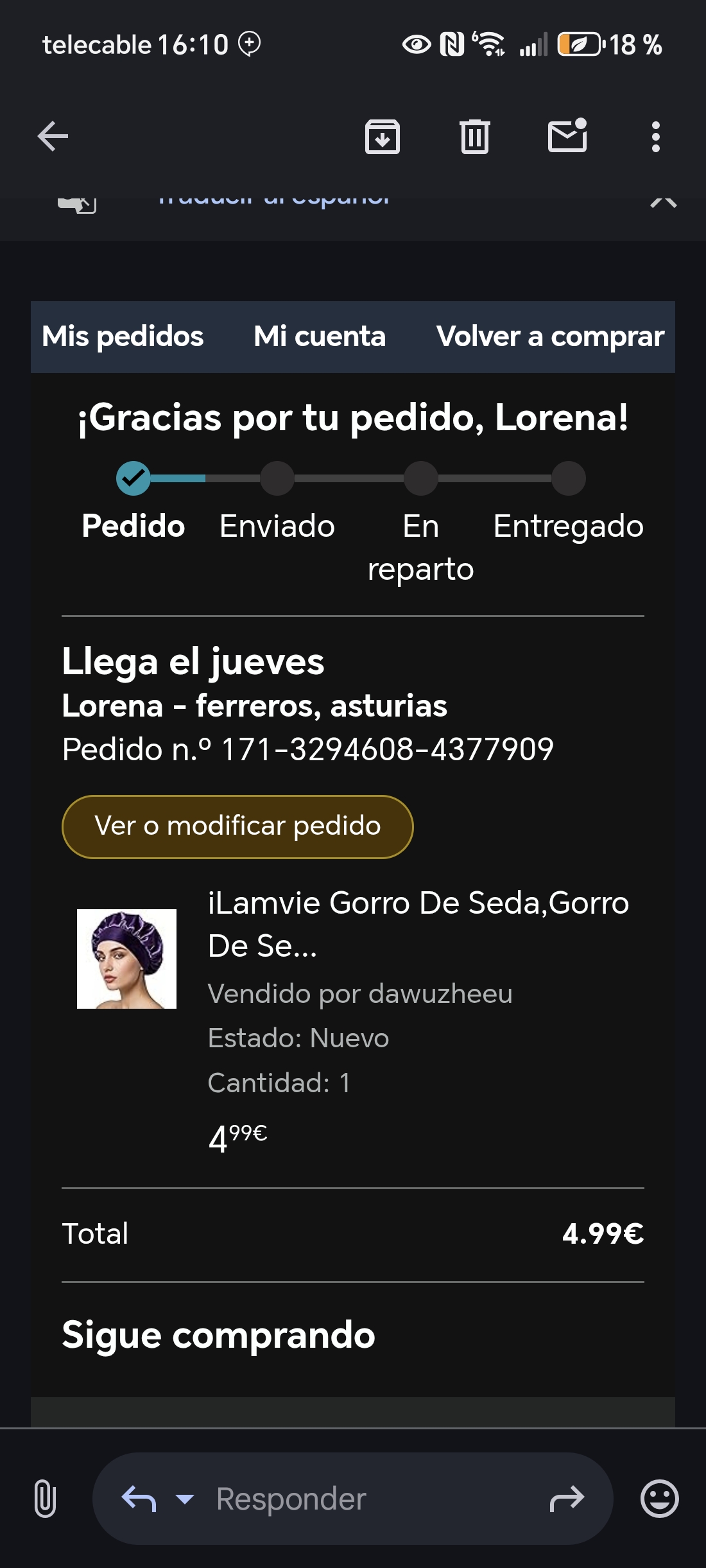The height and width of the screenshot is (1568, 706).
Task: Tap Ver o modificar pedido button
Action: click(237, 826)
